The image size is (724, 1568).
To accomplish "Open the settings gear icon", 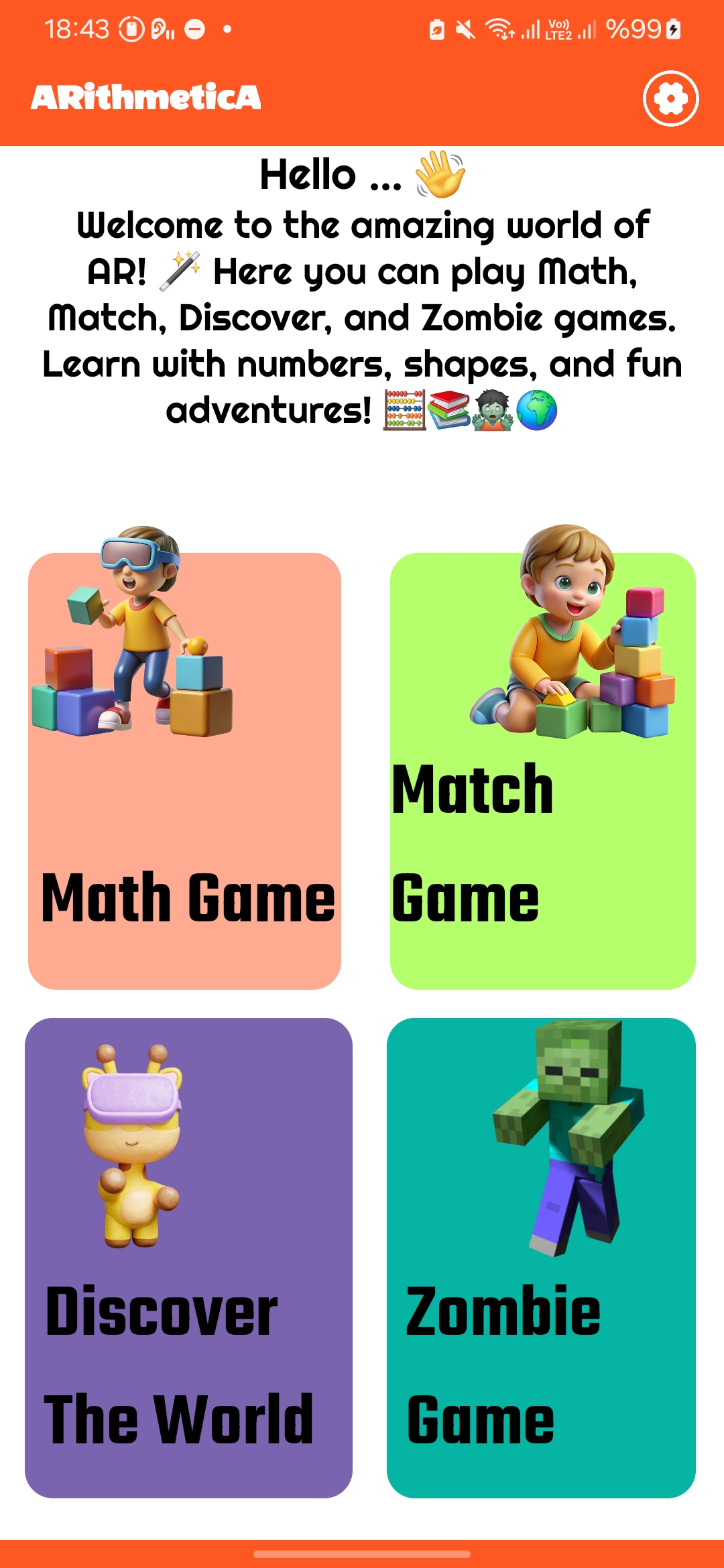I will click(x=670, y=99).
